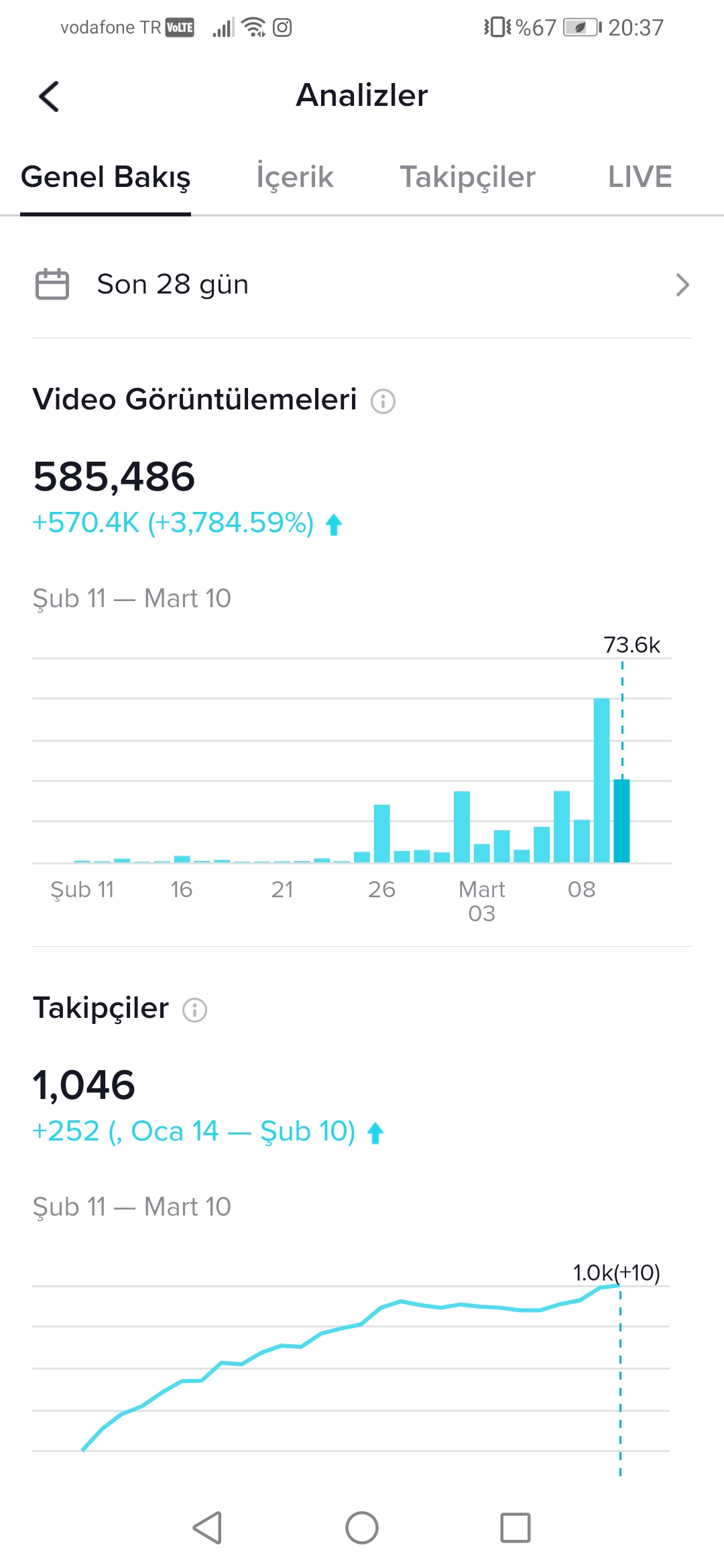Tap the tallest bar in the views chart
The height and width of the screenshot is (1568, 724).
pos(601,780)
